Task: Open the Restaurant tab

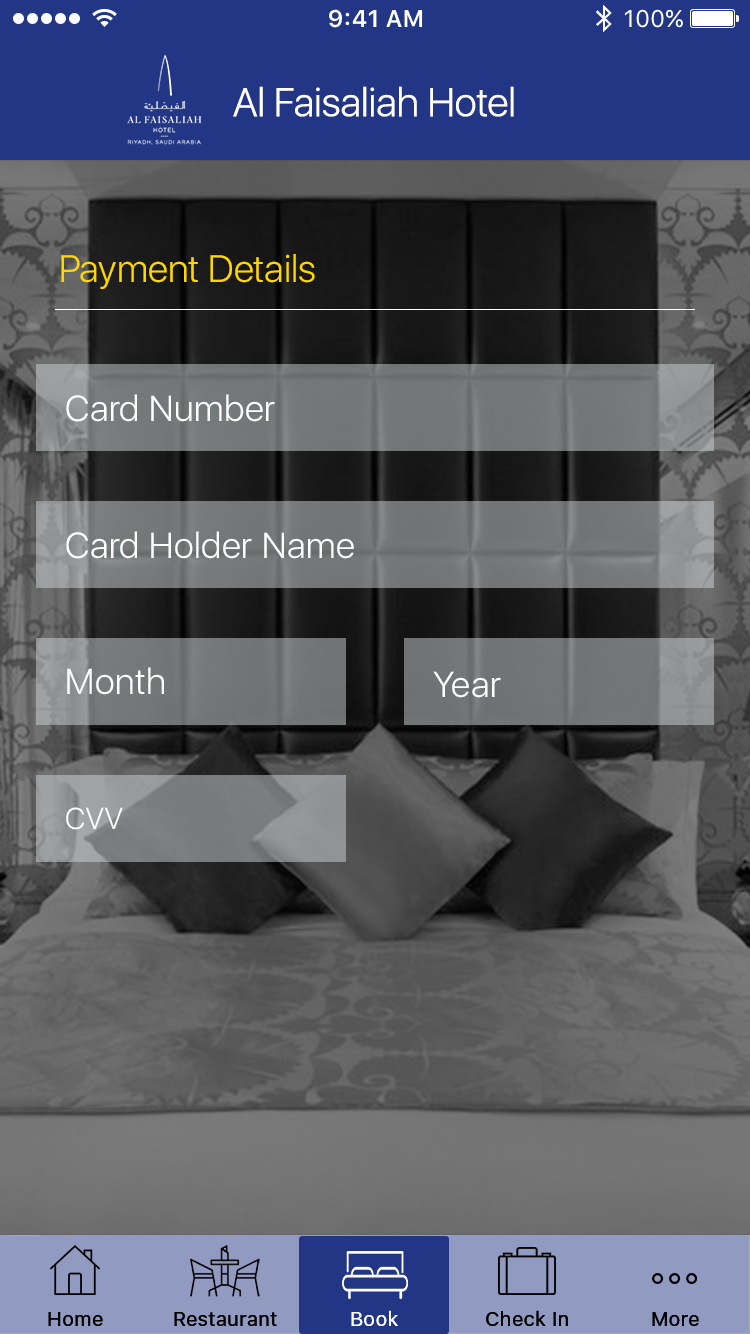Action: tap(225, 1286)
